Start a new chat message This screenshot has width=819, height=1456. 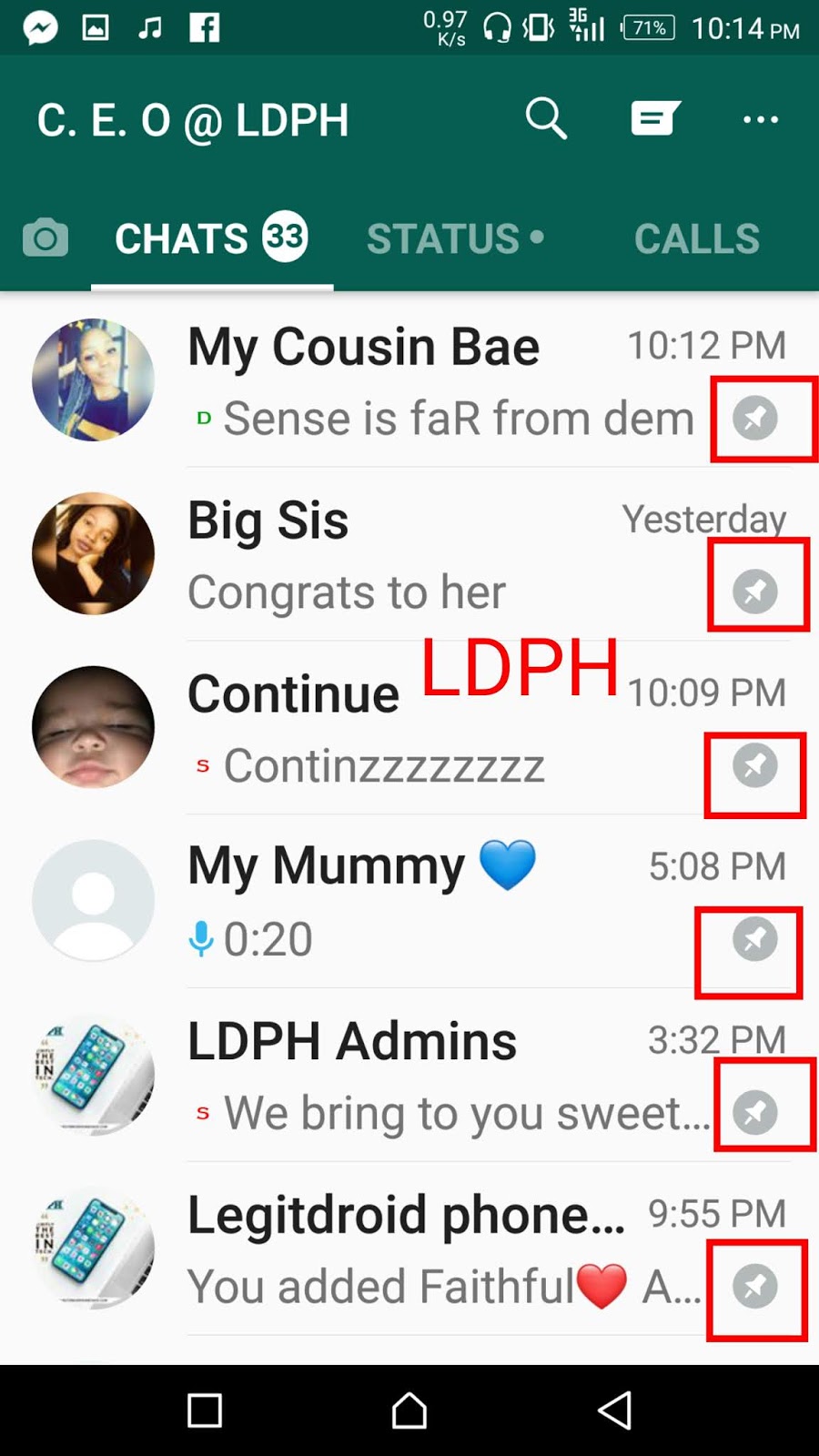(x=655, y=119)
